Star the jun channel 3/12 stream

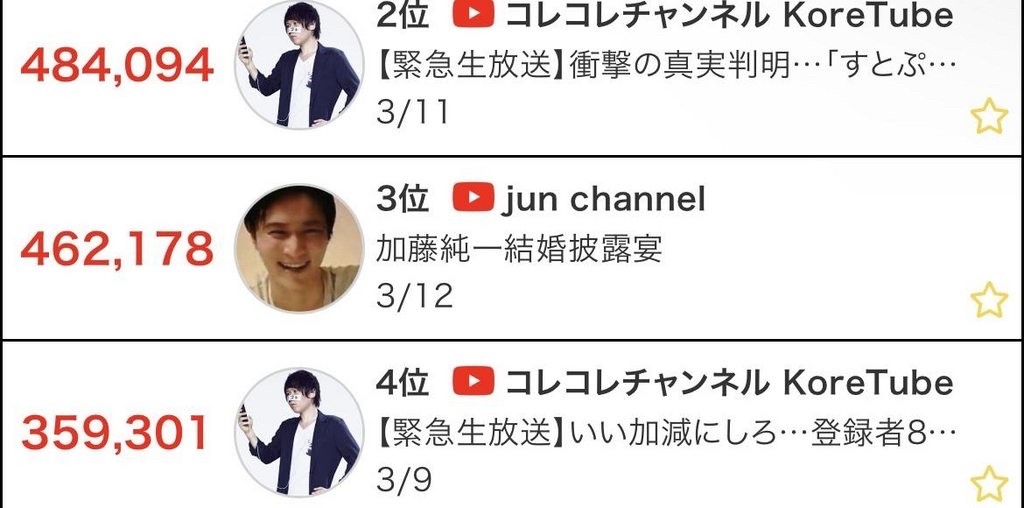(x=989, y=300)
